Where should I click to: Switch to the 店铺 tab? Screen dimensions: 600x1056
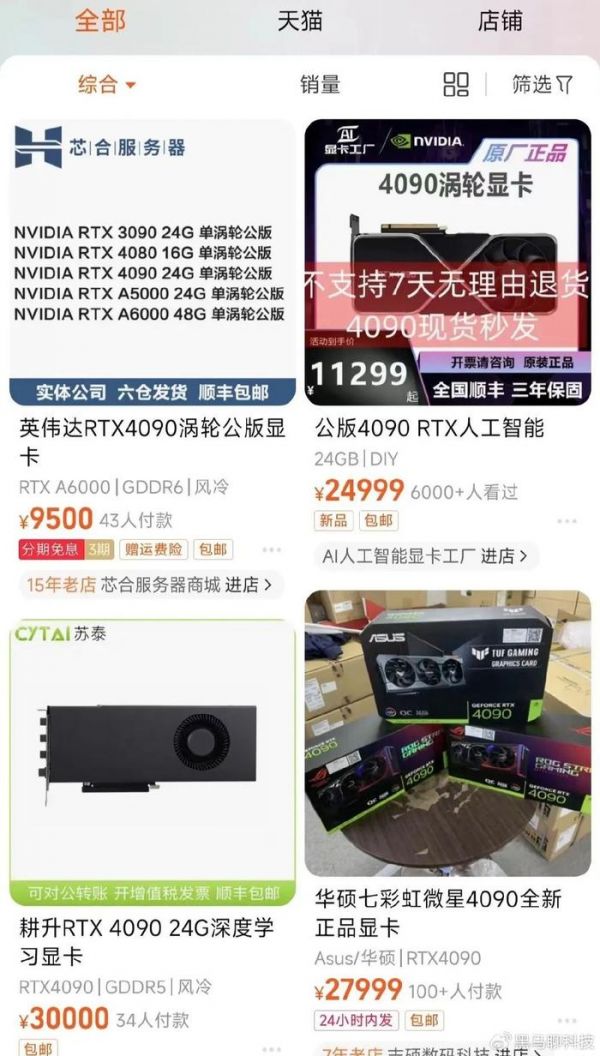click(500, 20)
